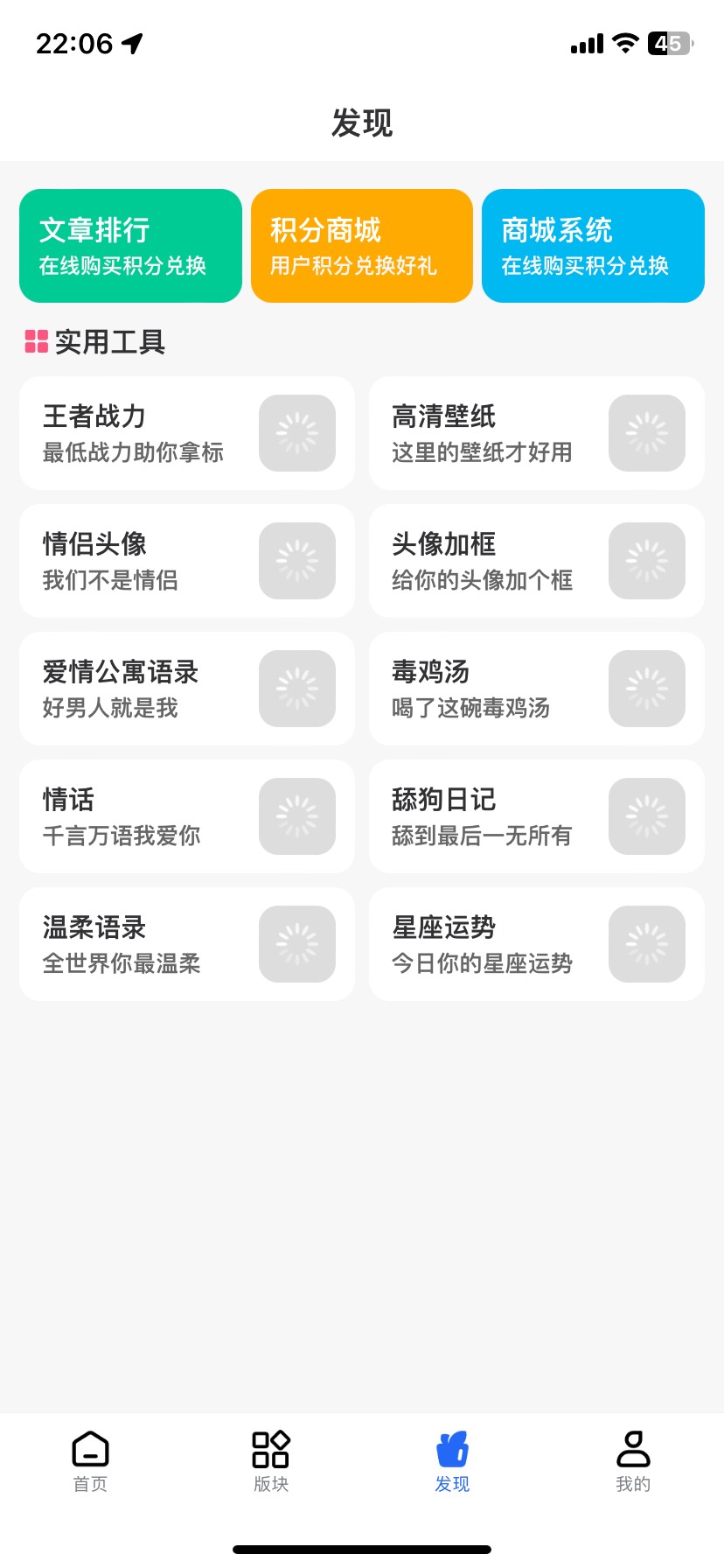Go to the 我的 tab

[x=633, y=1461]
